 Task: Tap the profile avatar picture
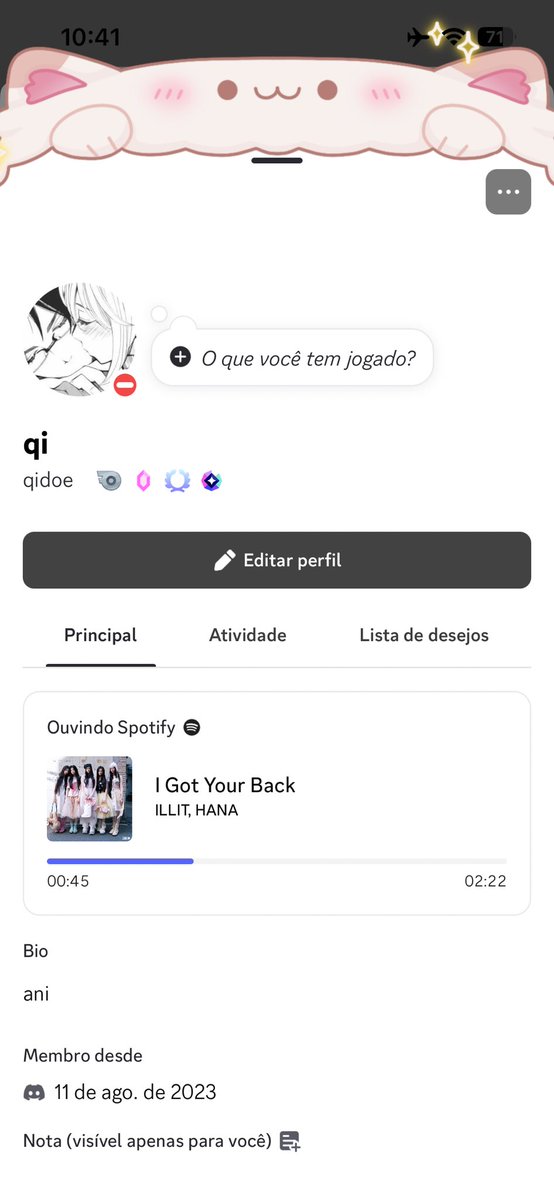click(80, 340)
